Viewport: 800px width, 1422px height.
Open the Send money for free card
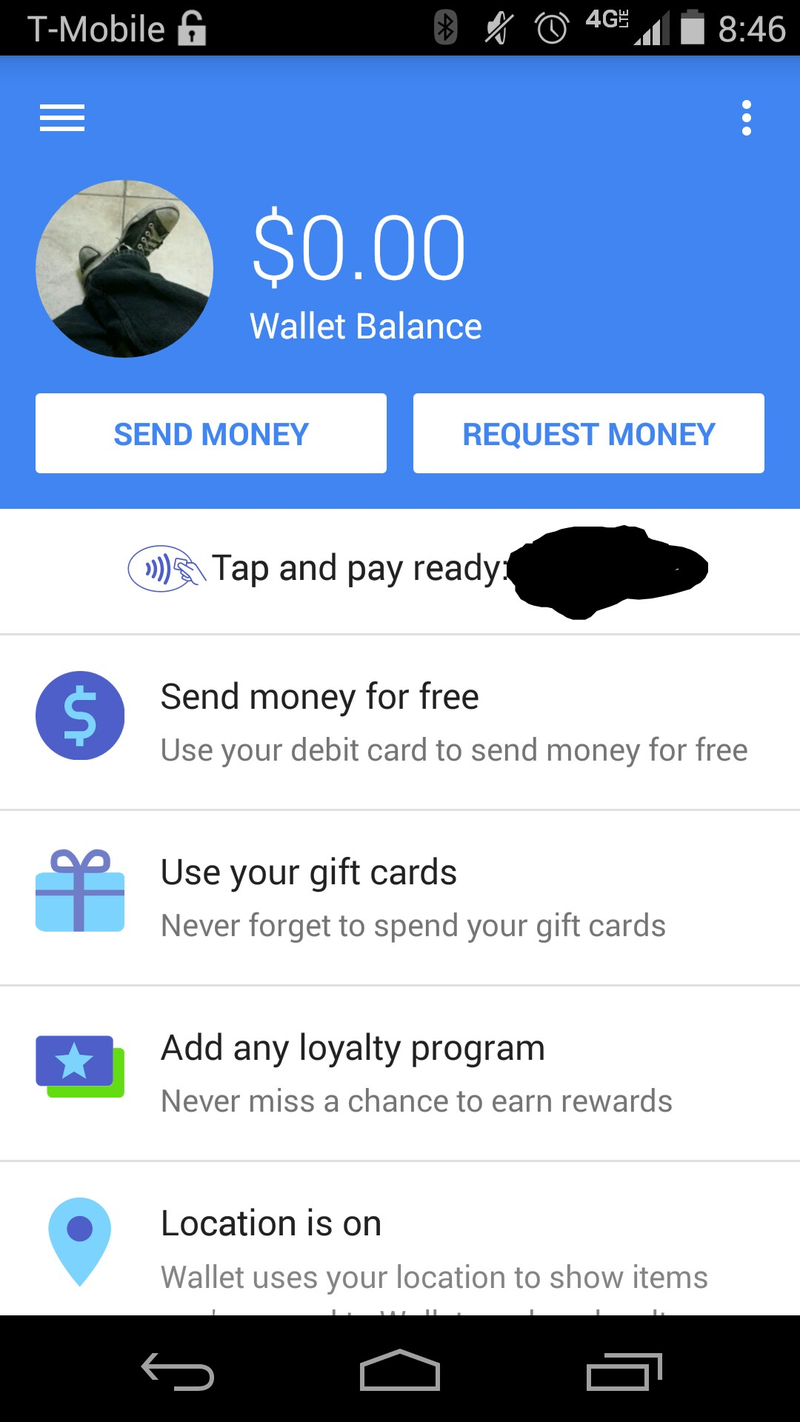click(x=400, y=722)
